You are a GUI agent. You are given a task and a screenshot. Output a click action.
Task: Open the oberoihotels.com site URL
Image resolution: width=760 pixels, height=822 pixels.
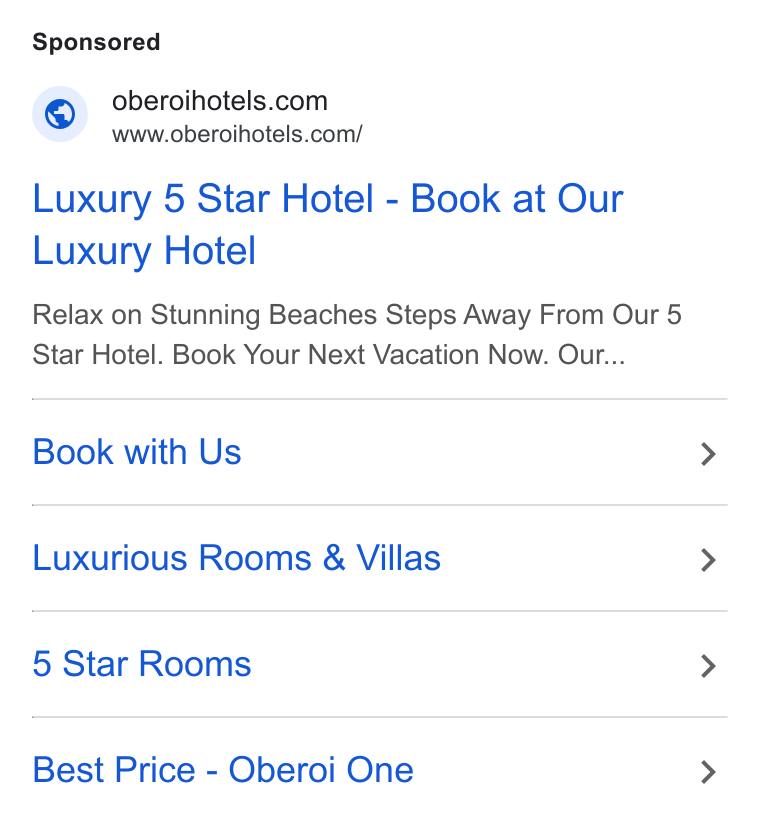[237, 135]
